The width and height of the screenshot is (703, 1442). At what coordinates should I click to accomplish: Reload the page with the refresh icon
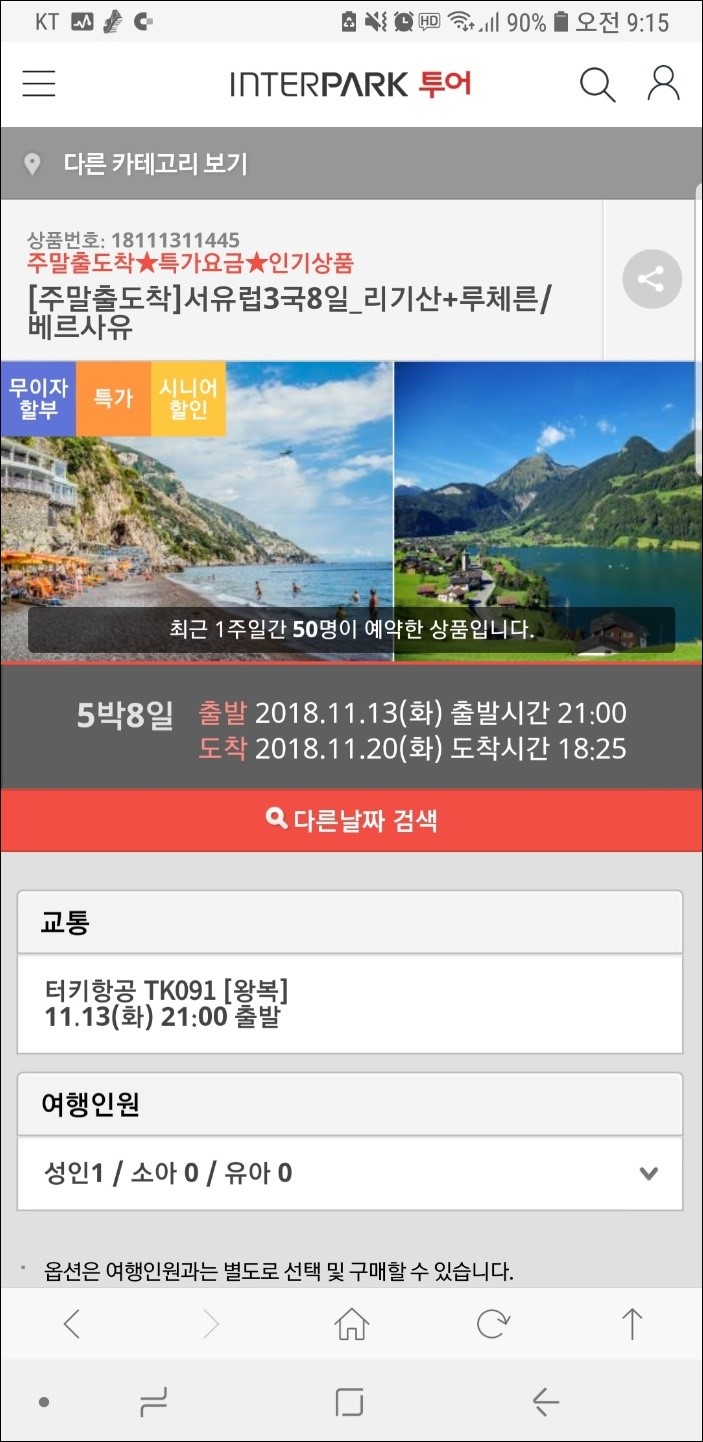point(492,1324)
